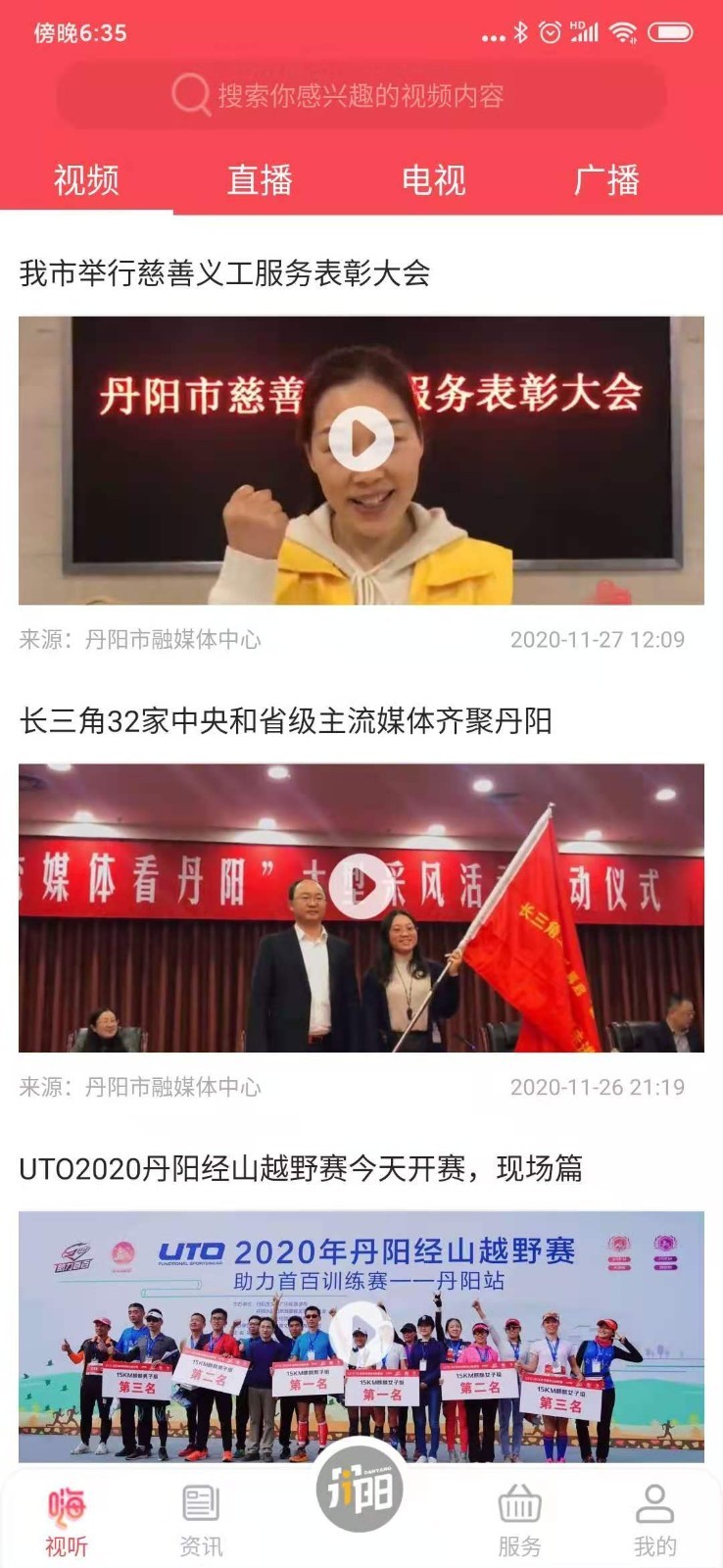This screenshot has width=723, height=1568.
Task: Open the 视听 section in bottom navigation
Action: tap(65, 1514)
